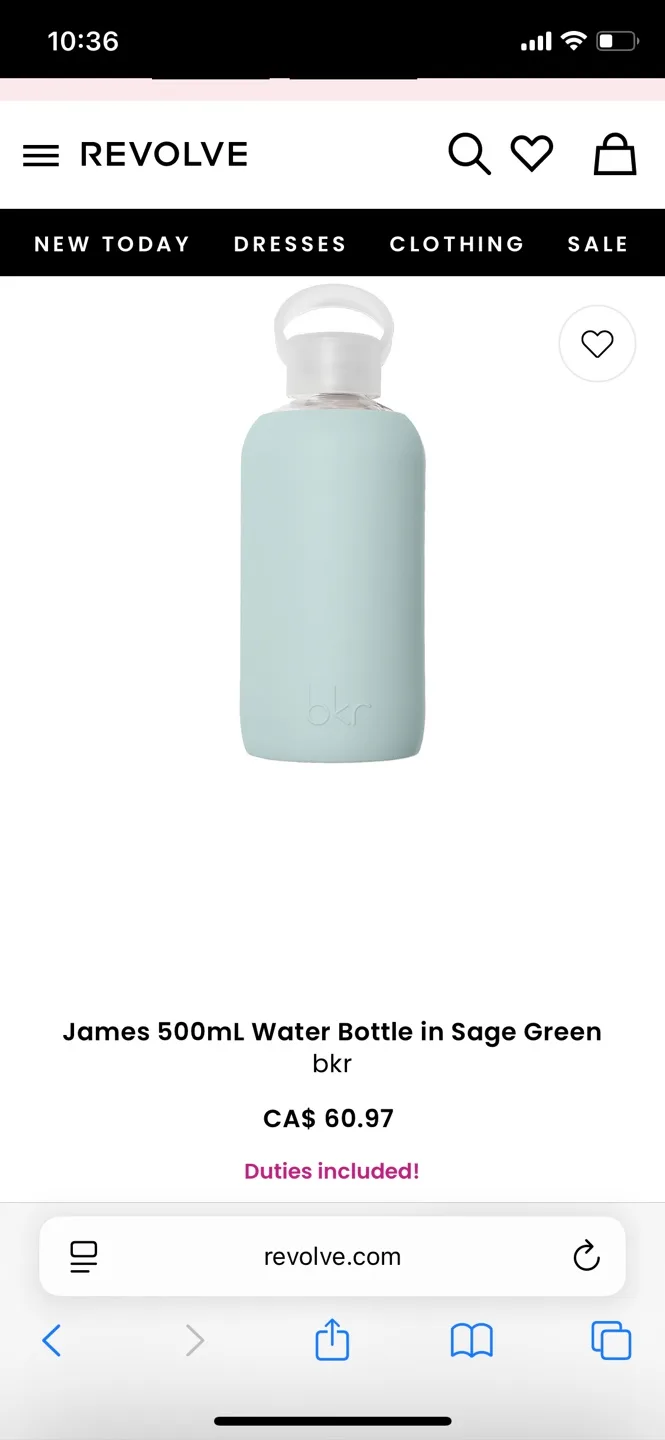Viewport: 665px width, 1440px height.
Task: Open the hamburger menu
Action: pyautogui.click(x=41, y=155)
